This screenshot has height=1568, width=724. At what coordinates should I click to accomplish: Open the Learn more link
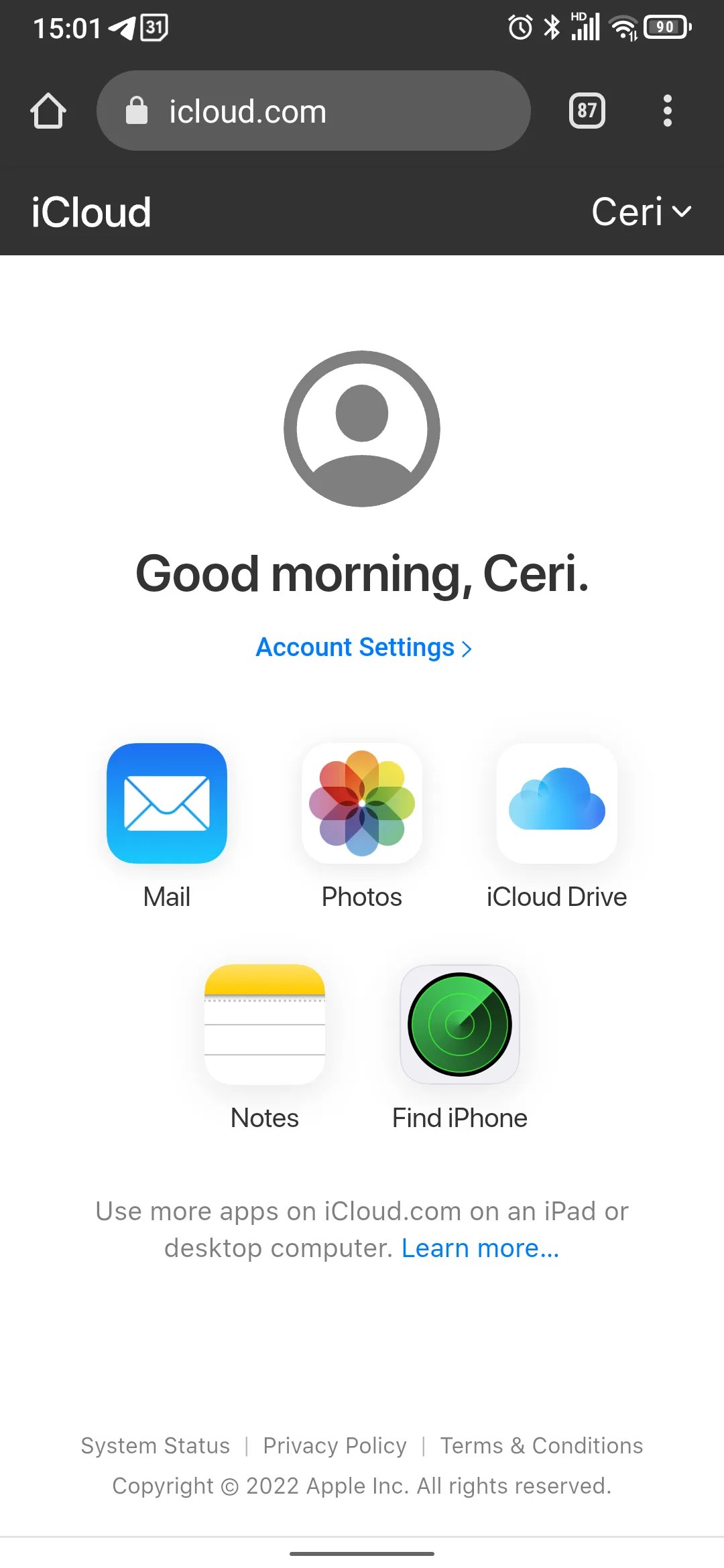coord(479,1248)
